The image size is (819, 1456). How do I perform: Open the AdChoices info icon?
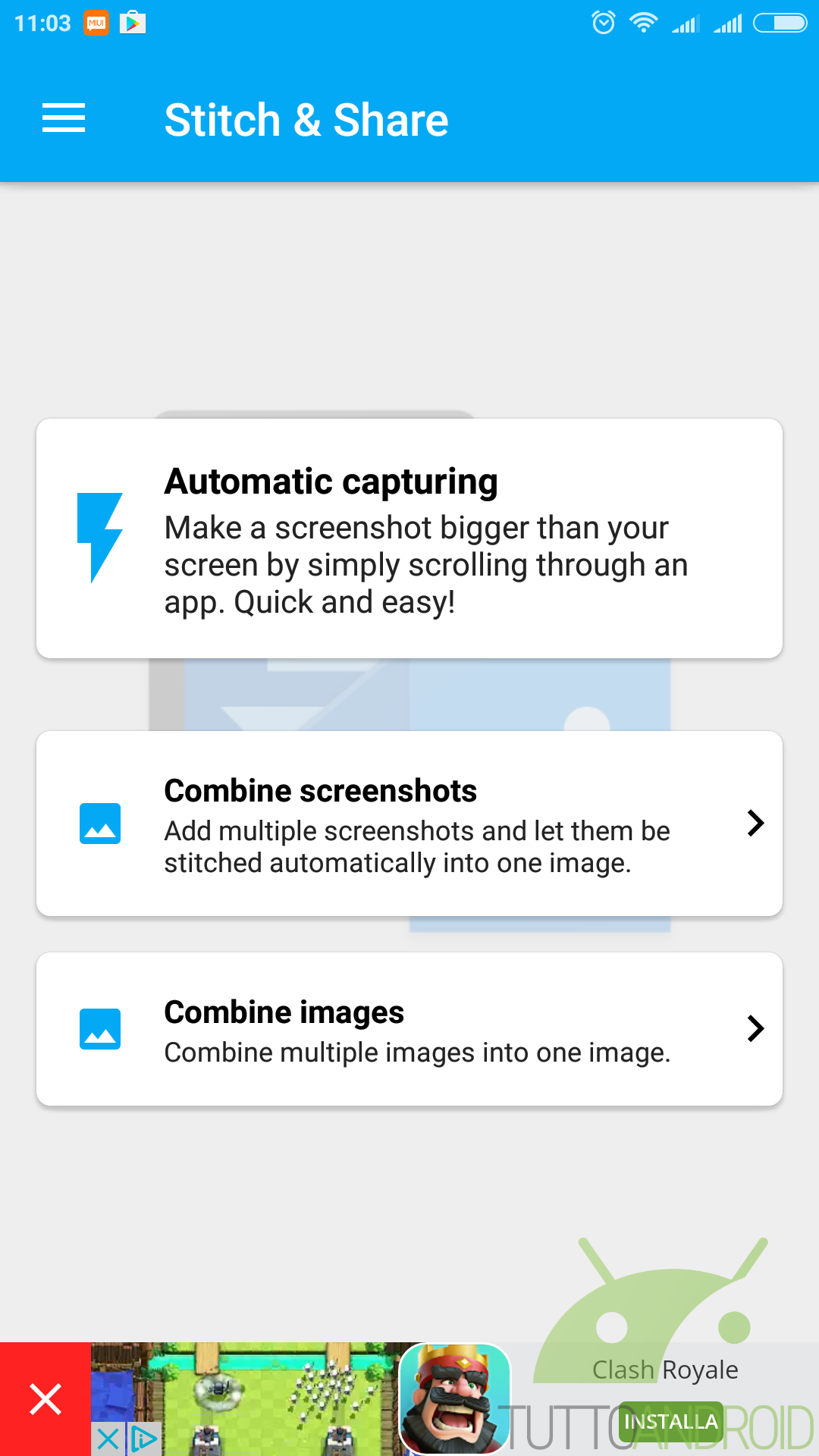tap(144, 1439)
